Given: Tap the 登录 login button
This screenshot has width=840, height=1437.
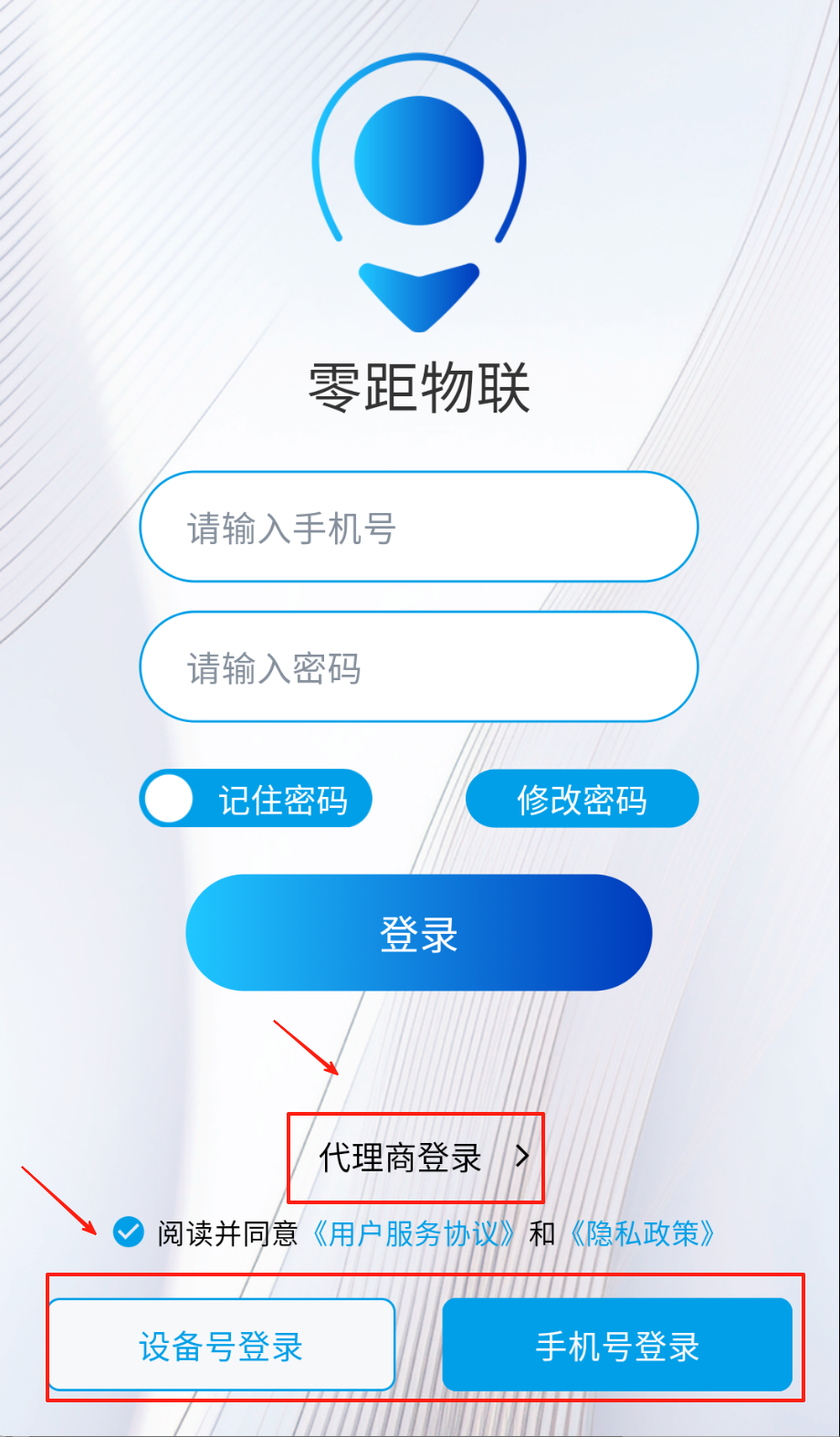Looking at the screenshot, I should tap(418, 933).
